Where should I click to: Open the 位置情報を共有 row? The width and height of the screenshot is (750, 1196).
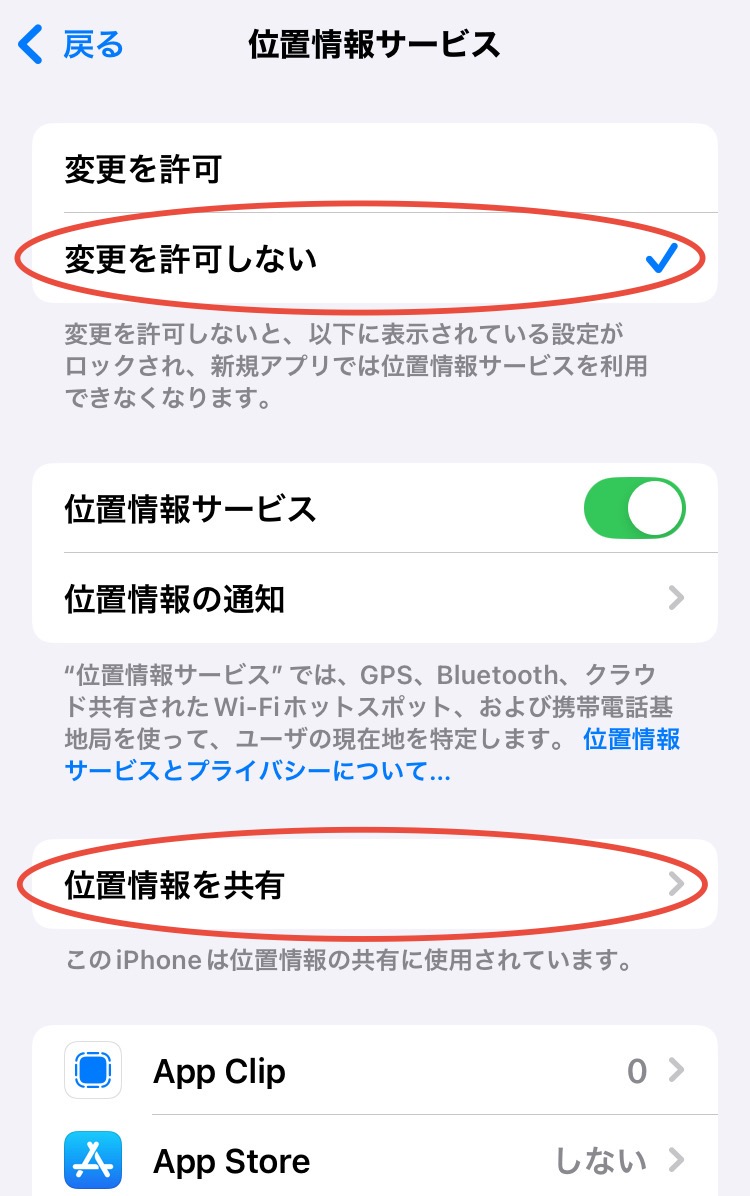(375, 885)
